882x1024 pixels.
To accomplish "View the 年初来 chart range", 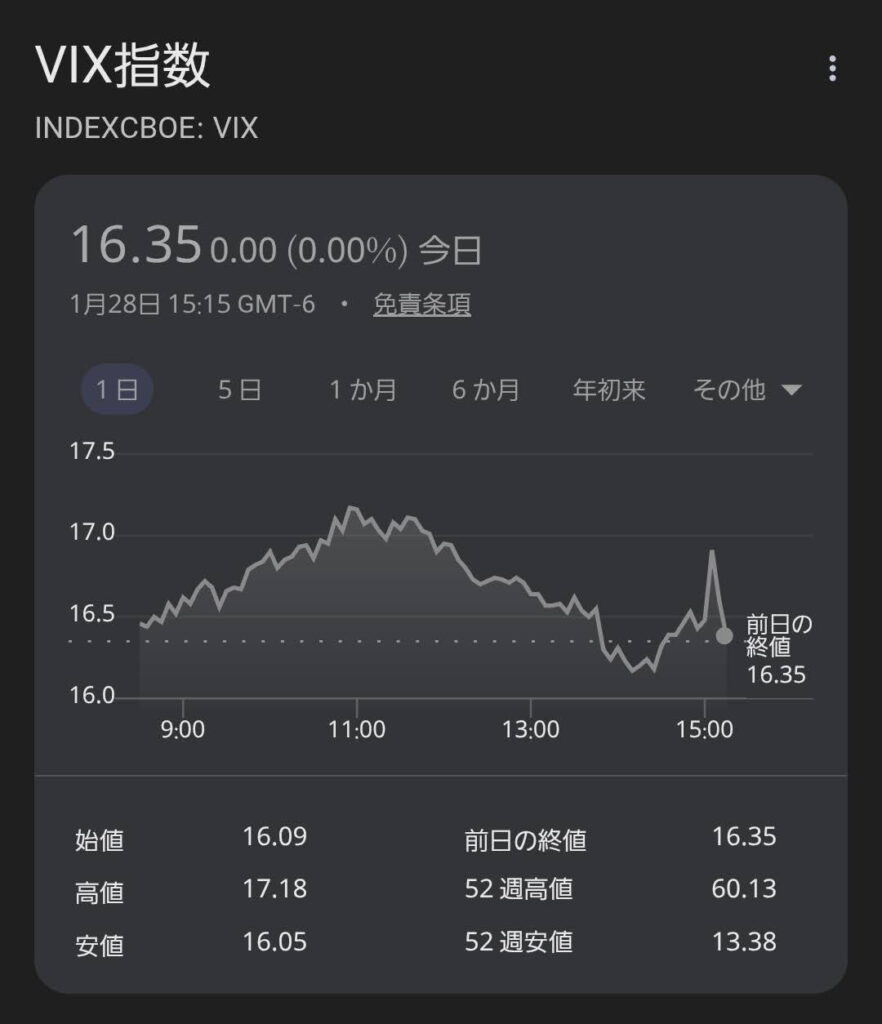I will 609,389.
